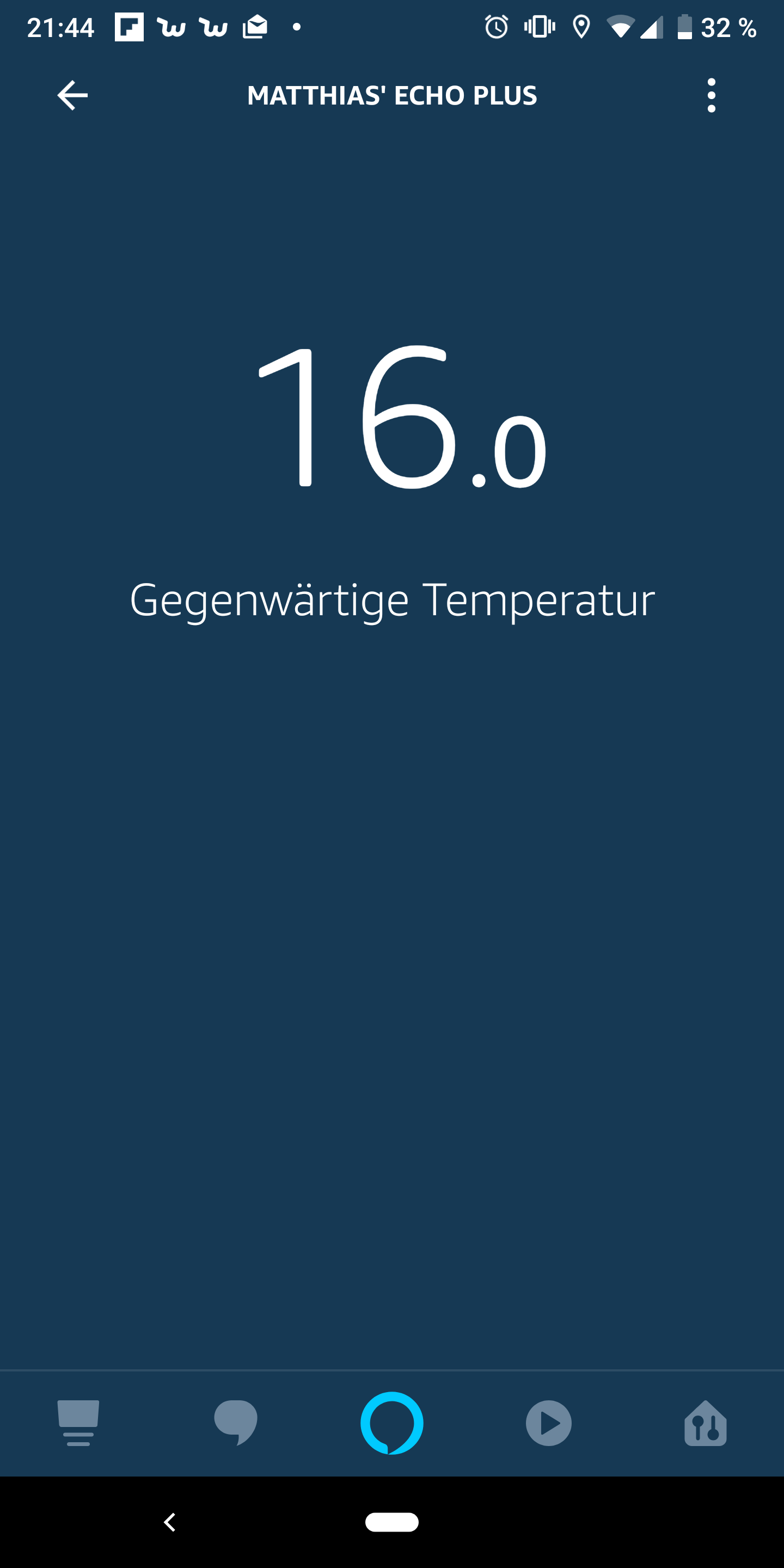Activate the Alexa voice button
This screenshot has width=784, height=1568.
(392, 1423)
